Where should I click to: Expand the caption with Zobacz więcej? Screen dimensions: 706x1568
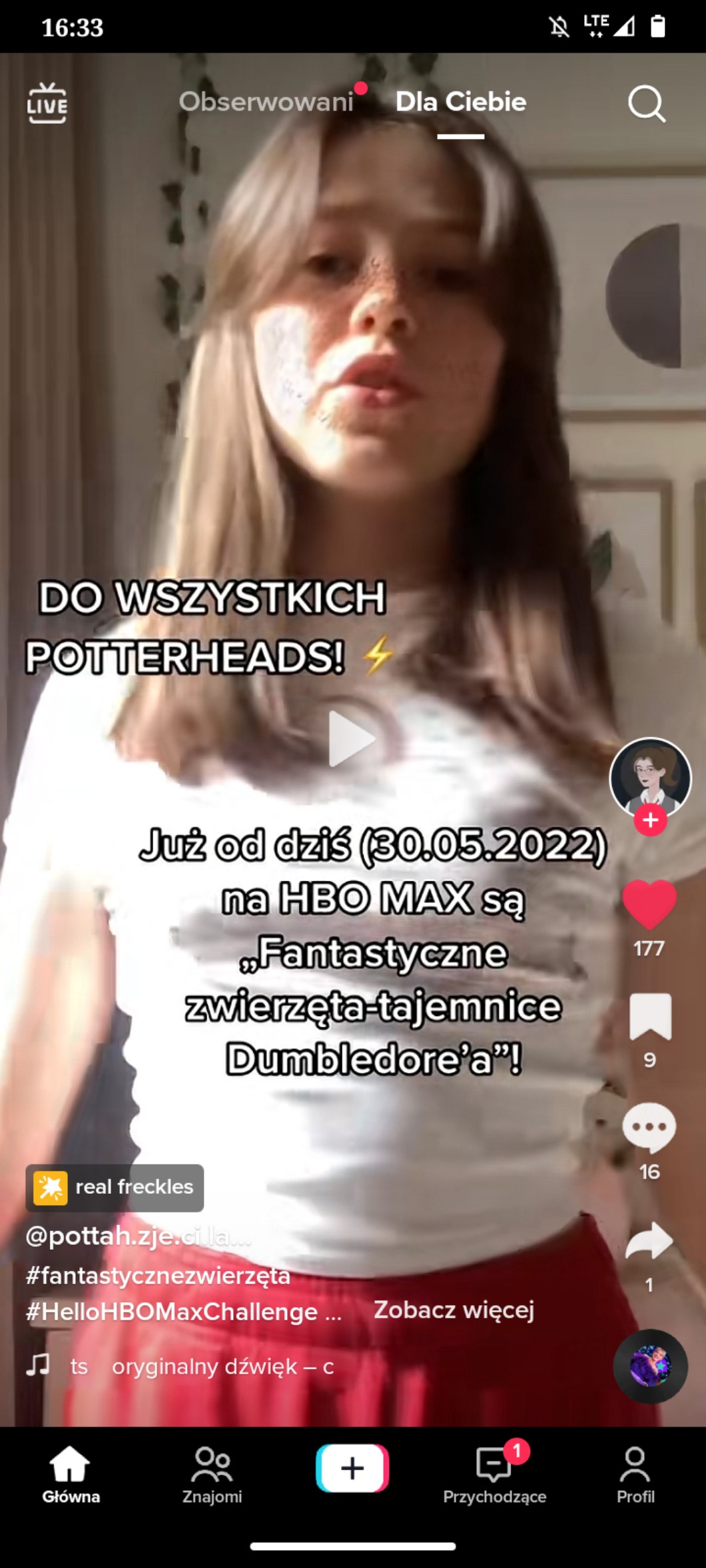coord(454,1310)
